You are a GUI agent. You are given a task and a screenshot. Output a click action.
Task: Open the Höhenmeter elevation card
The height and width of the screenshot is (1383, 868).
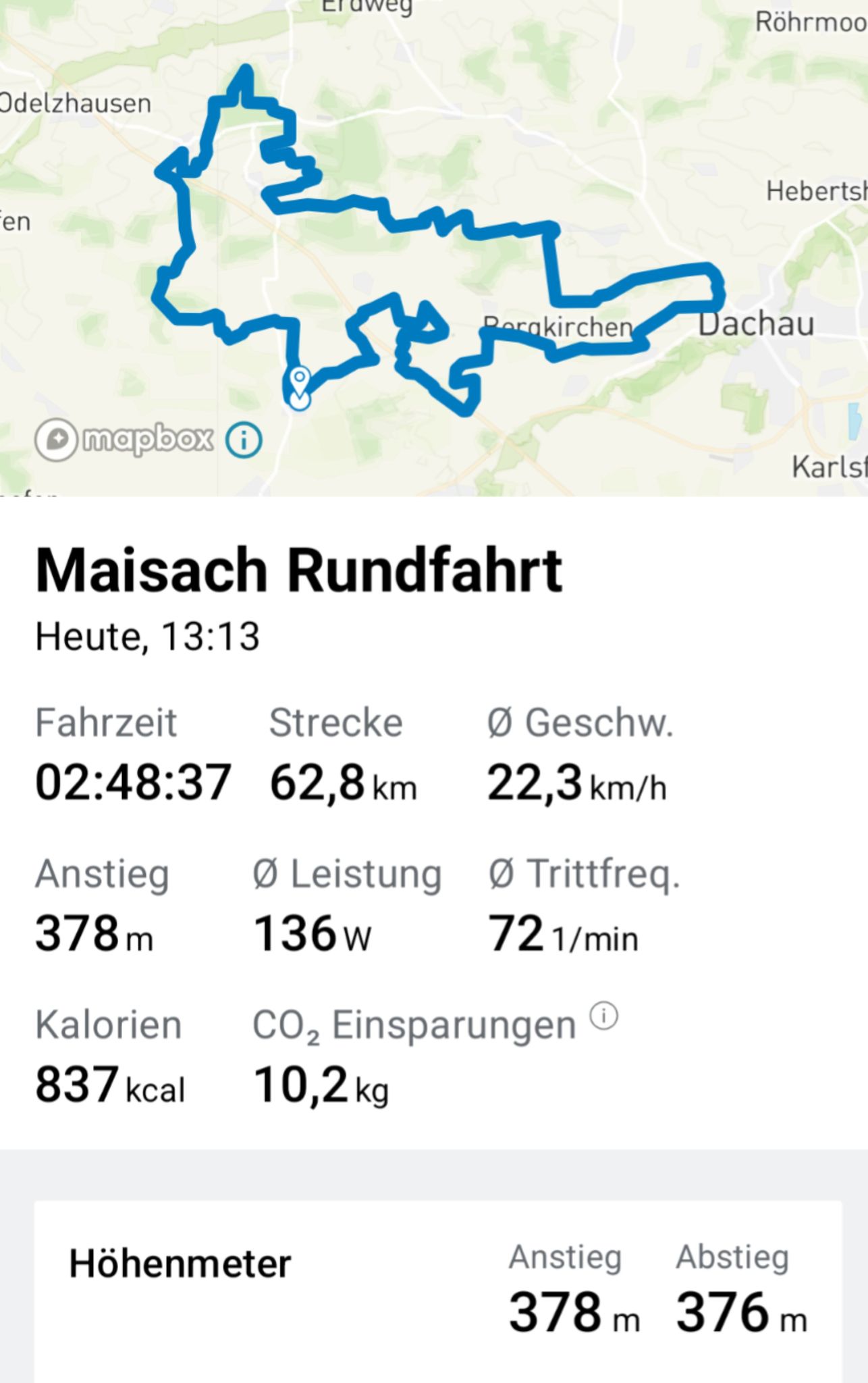click(438, 1292)
